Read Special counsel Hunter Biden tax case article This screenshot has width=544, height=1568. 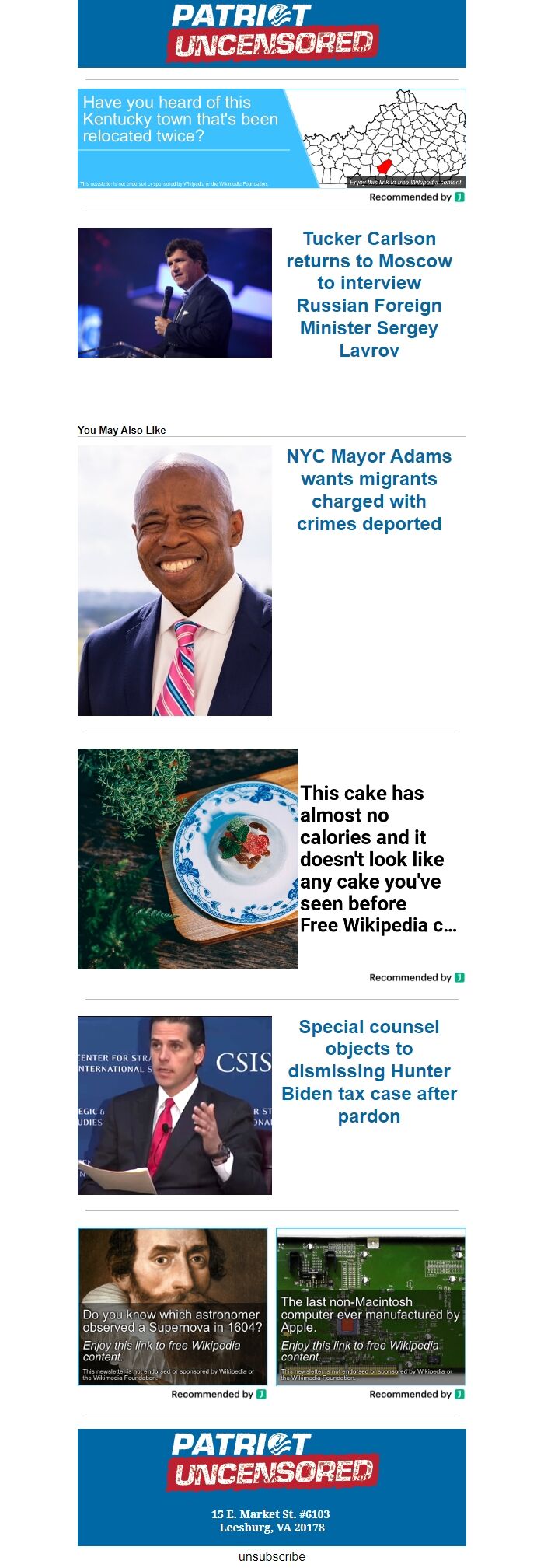pyautogui.click(x=368, y=1070)
